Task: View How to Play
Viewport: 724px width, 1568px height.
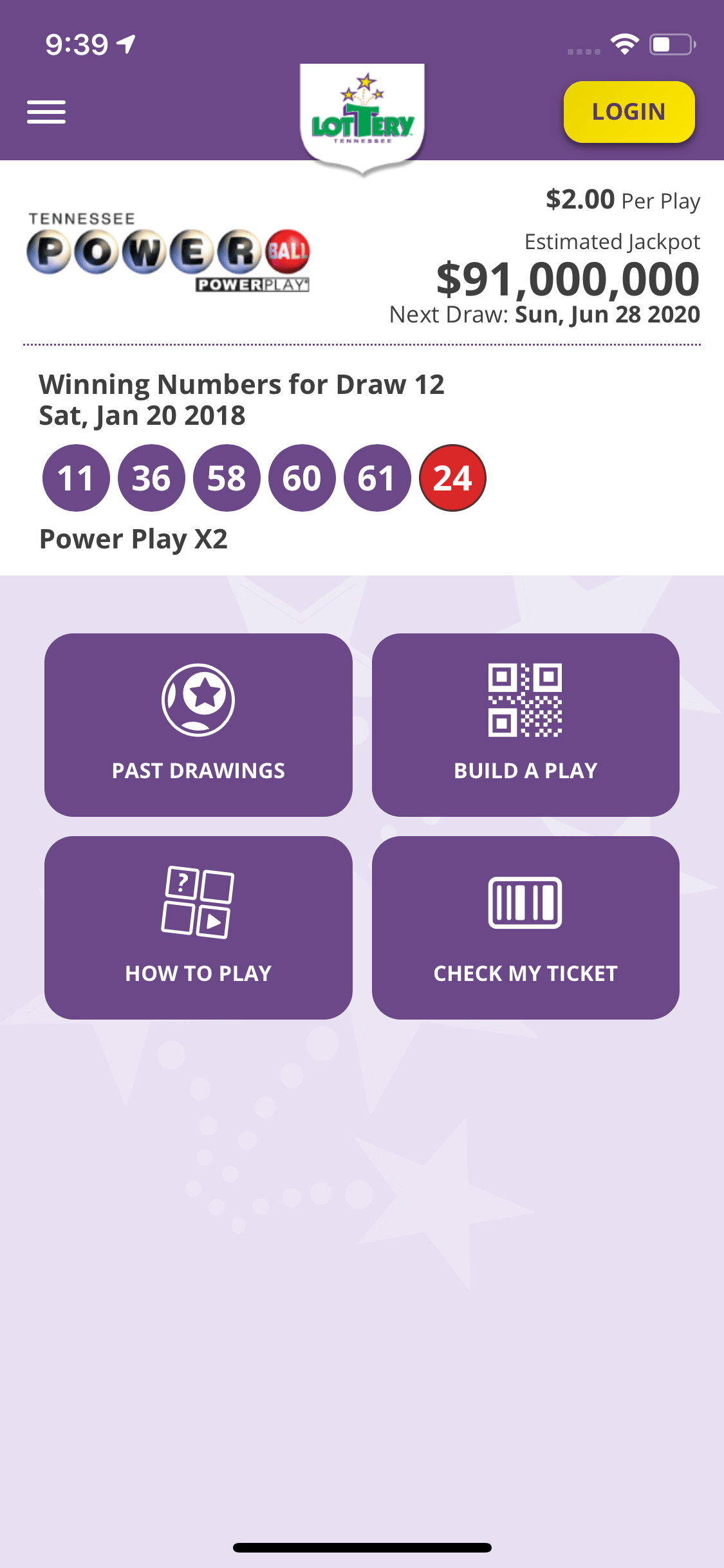Action: pyautogui.click(x=198, y=928)
